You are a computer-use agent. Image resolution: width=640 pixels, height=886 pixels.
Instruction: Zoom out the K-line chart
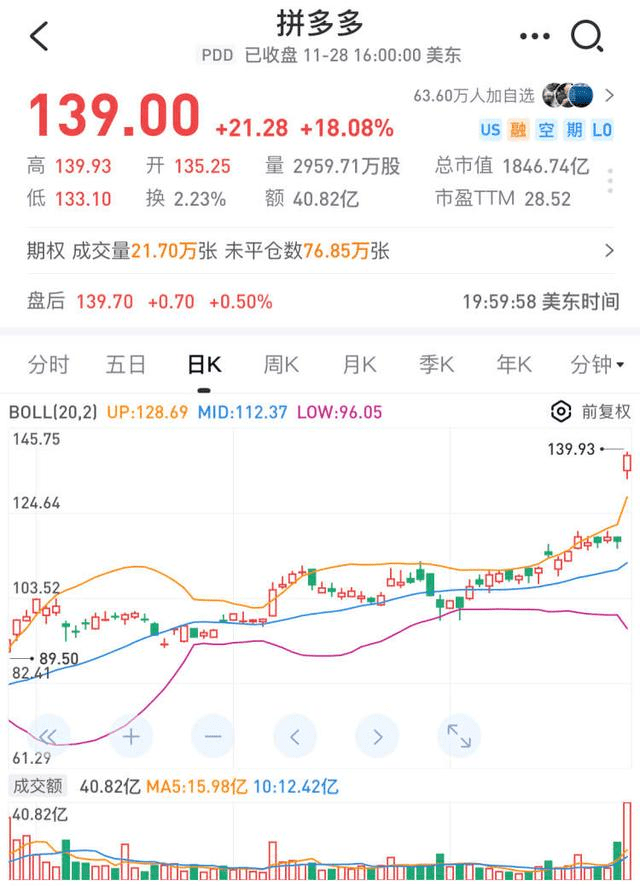[x=213, y=737]
